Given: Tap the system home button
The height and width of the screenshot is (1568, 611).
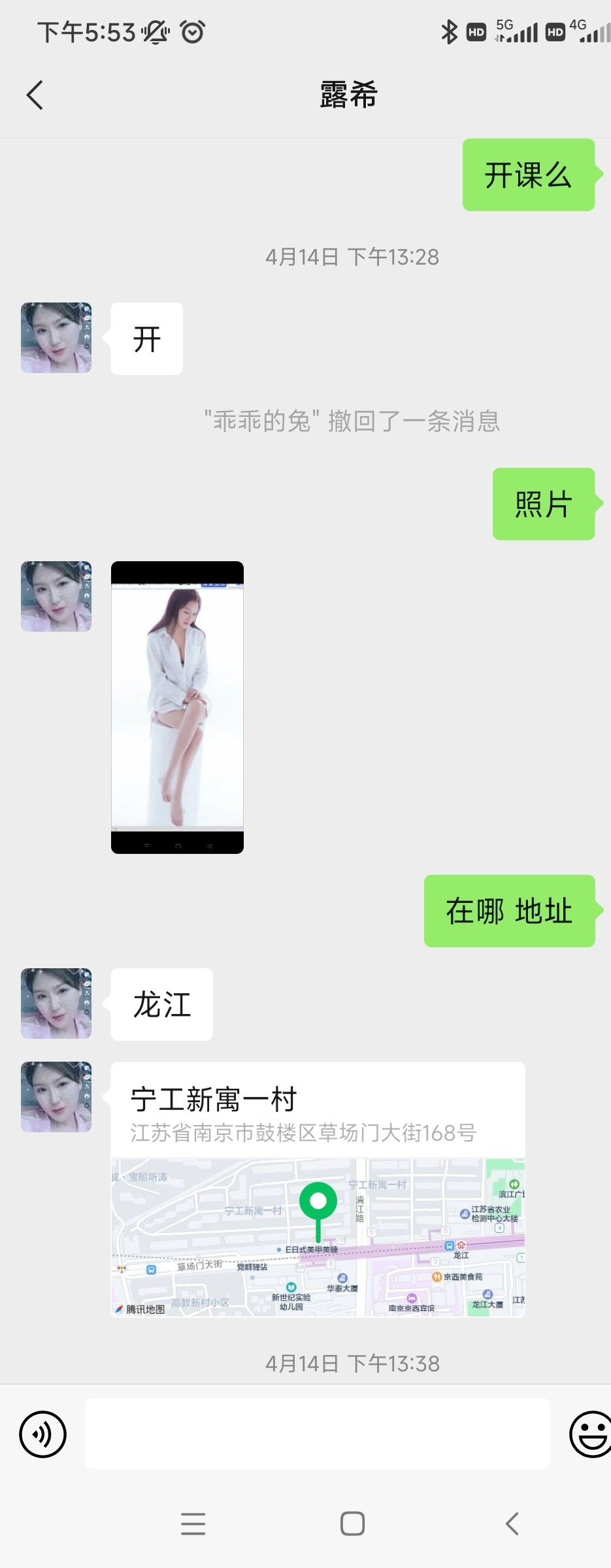Looking at the screenshot, I should [x=352, y=1524].
